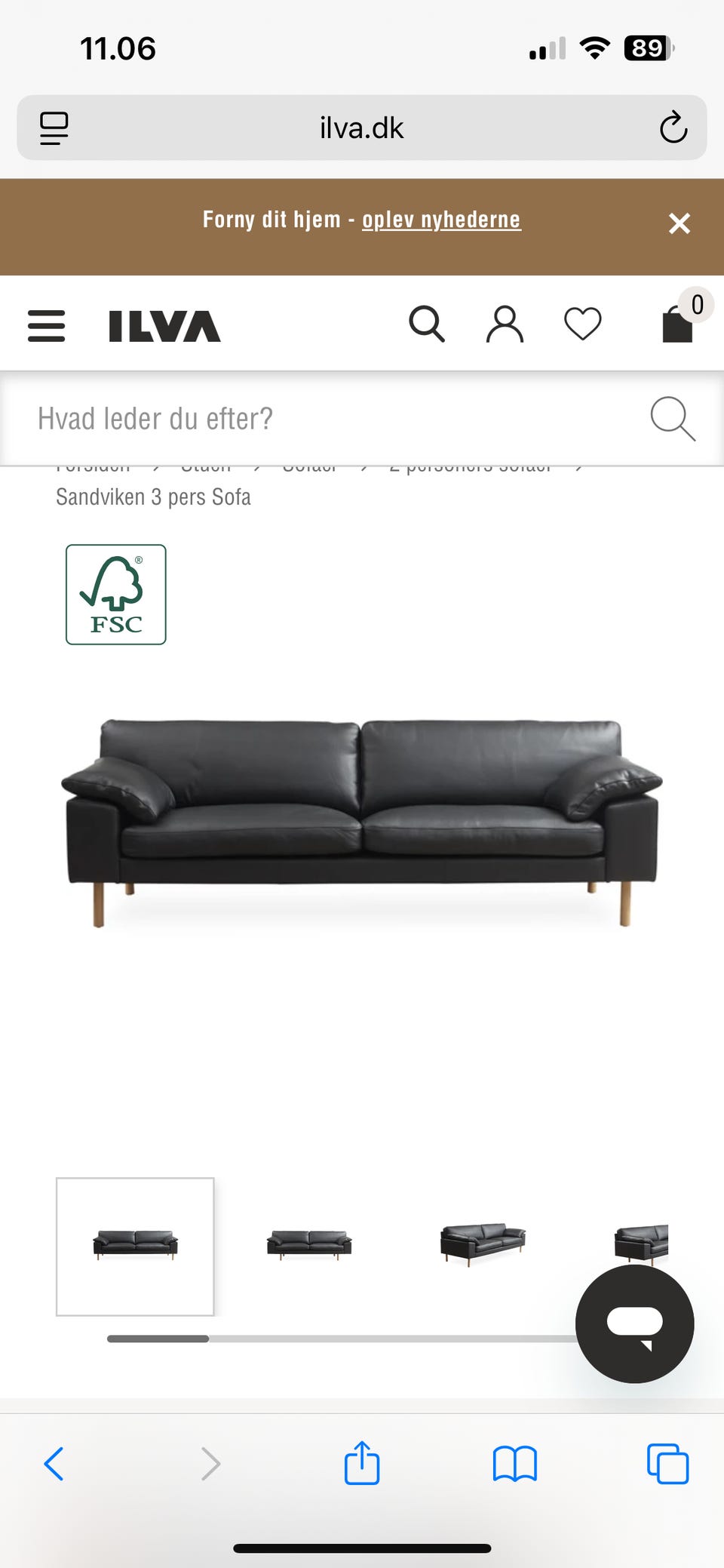This screenshot has width=724, height=1568.
Task: Open the 'oplev nyhederne' banner link
Action: click(440, 220)
